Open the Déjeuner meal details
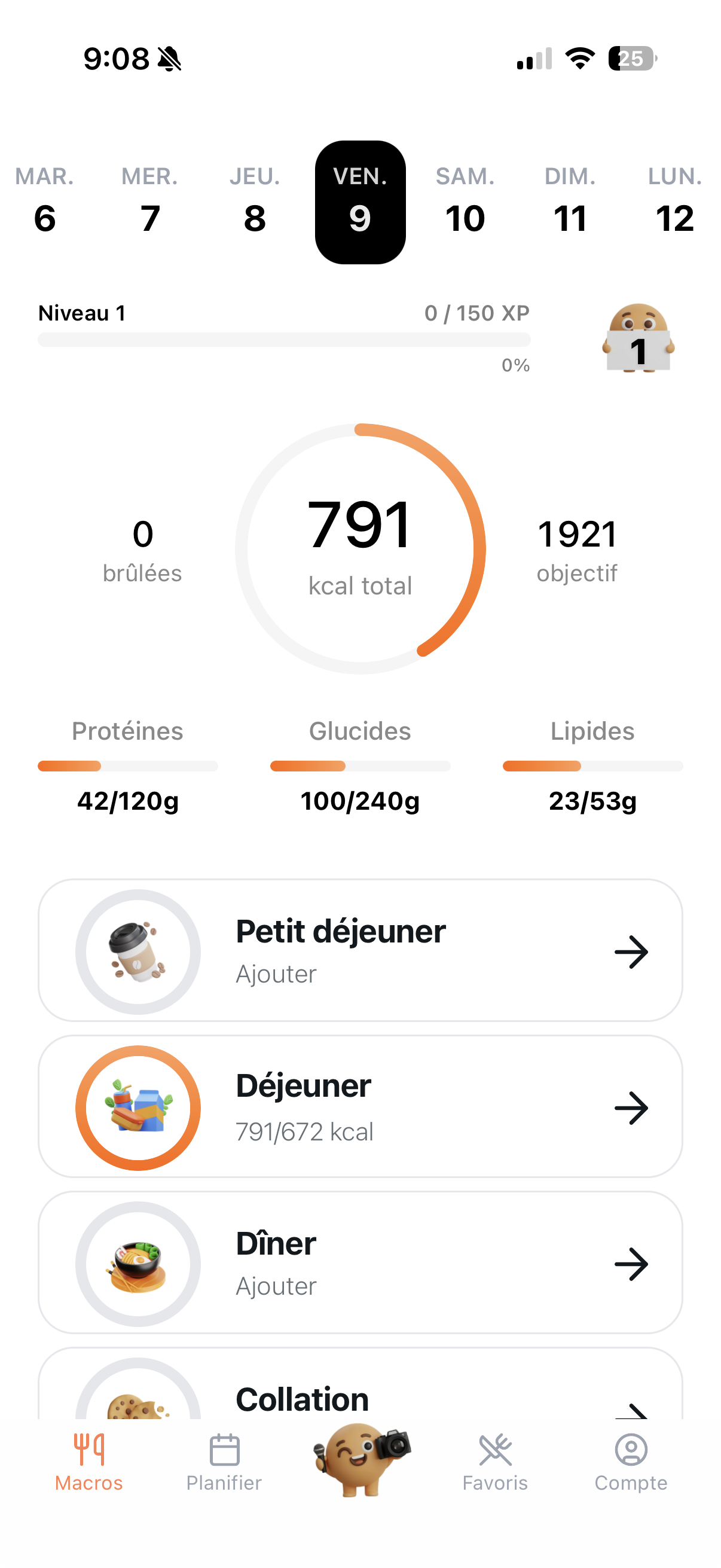 360,1106
